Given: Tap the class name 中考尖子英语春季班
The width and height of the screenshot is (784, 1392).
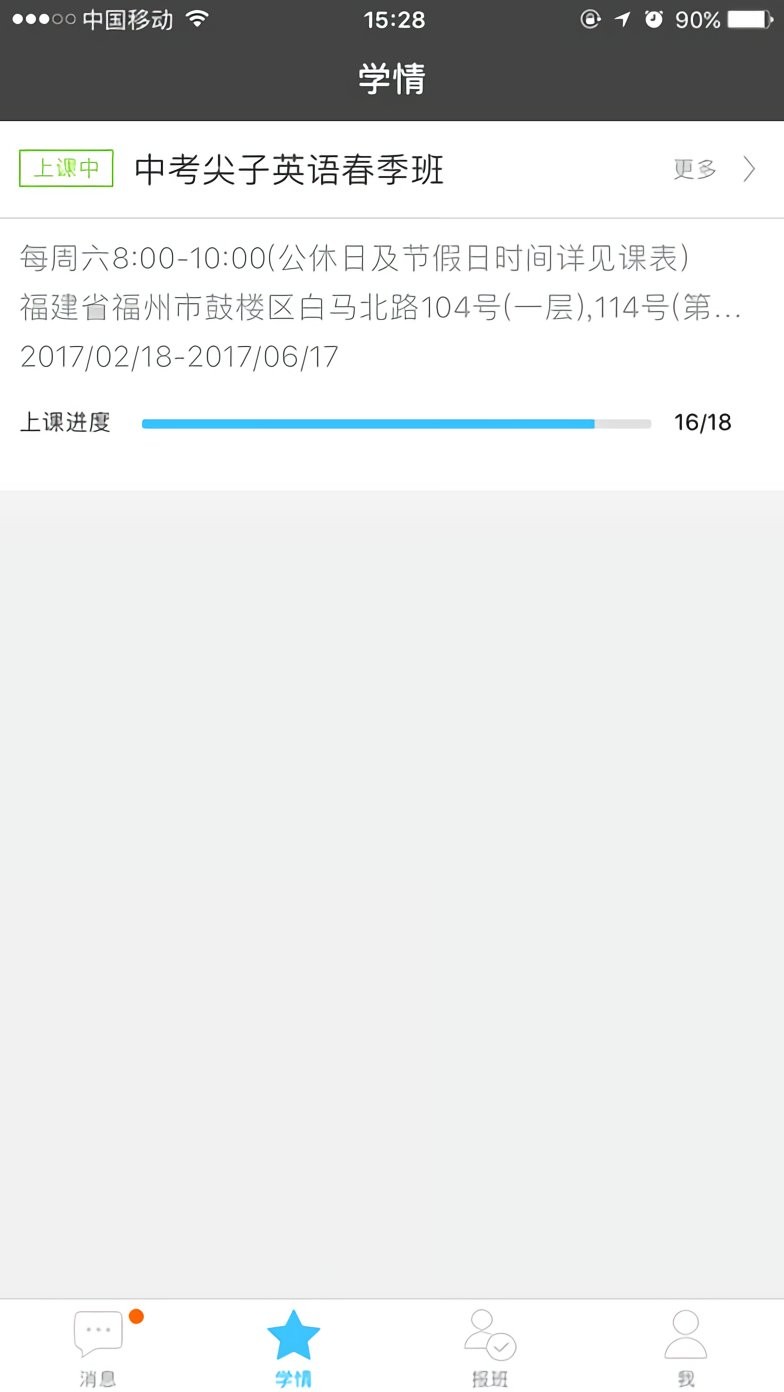Looking at the screenshot, I should point(290,169).
